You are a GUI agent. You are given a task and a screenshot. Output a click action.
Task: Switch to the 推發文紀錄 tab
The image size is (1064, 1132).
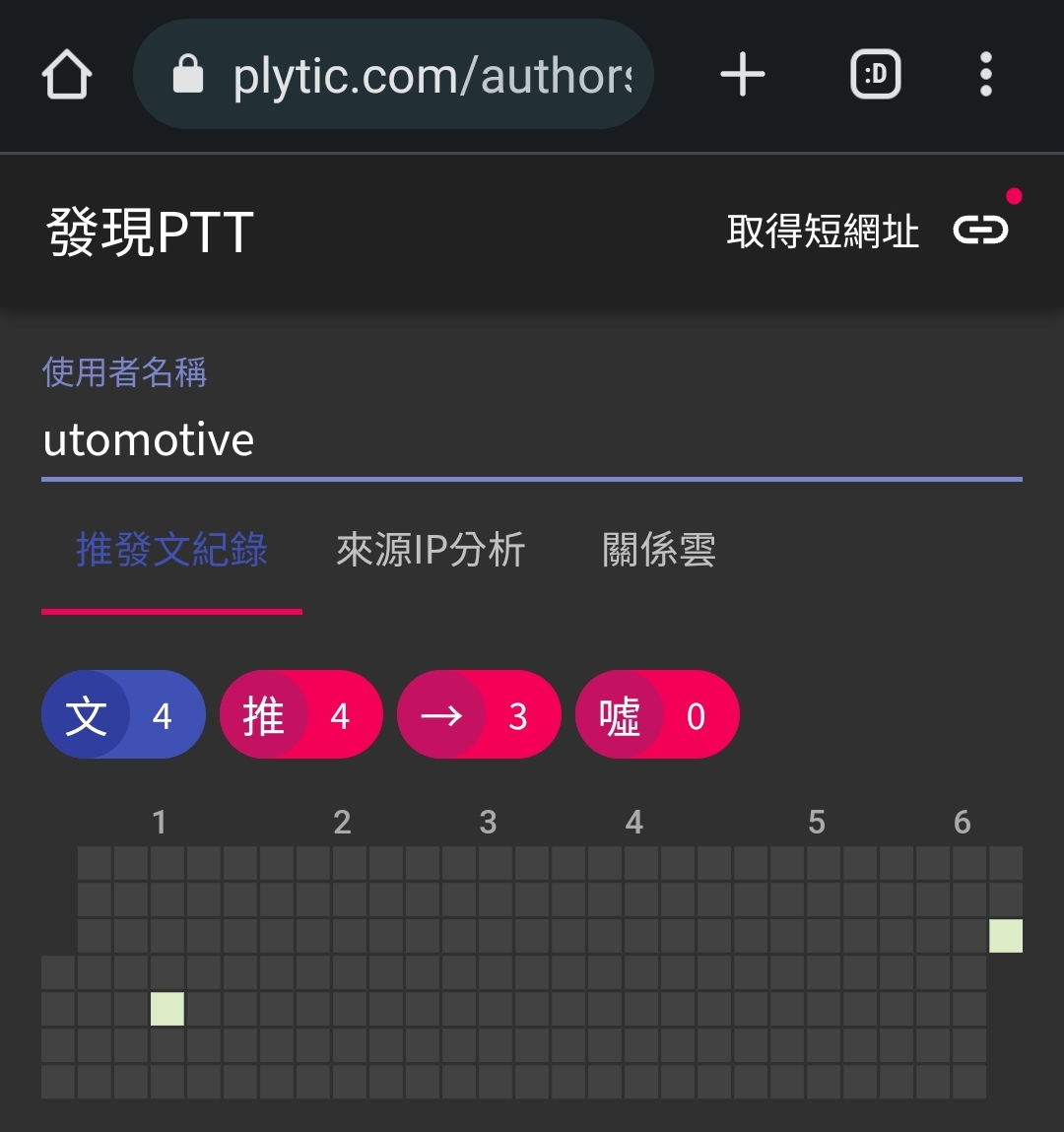pyautogui.click(x=171, y=550)
